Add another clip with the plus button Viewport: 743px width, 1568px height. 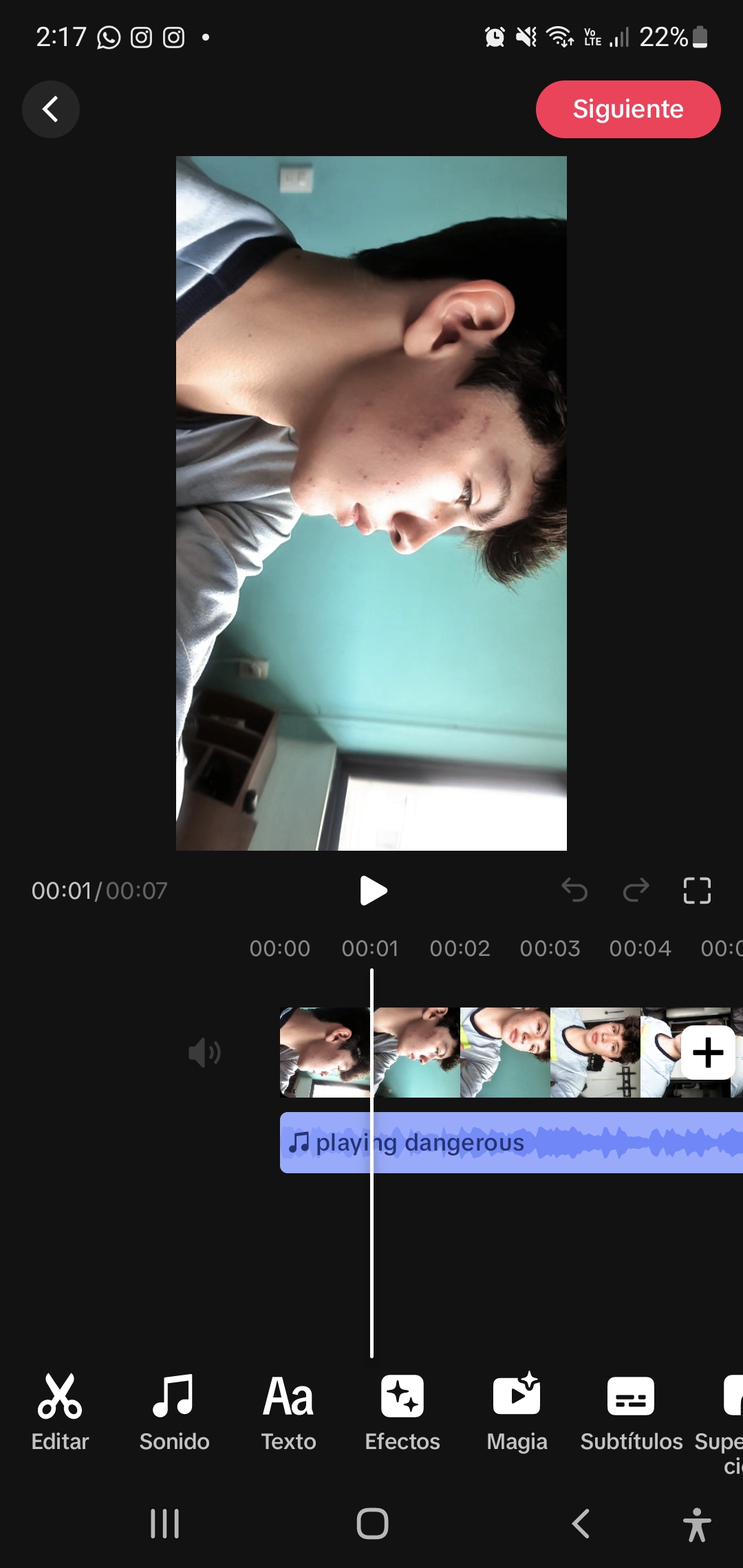pyautogui.click(x=708, y=1053)
